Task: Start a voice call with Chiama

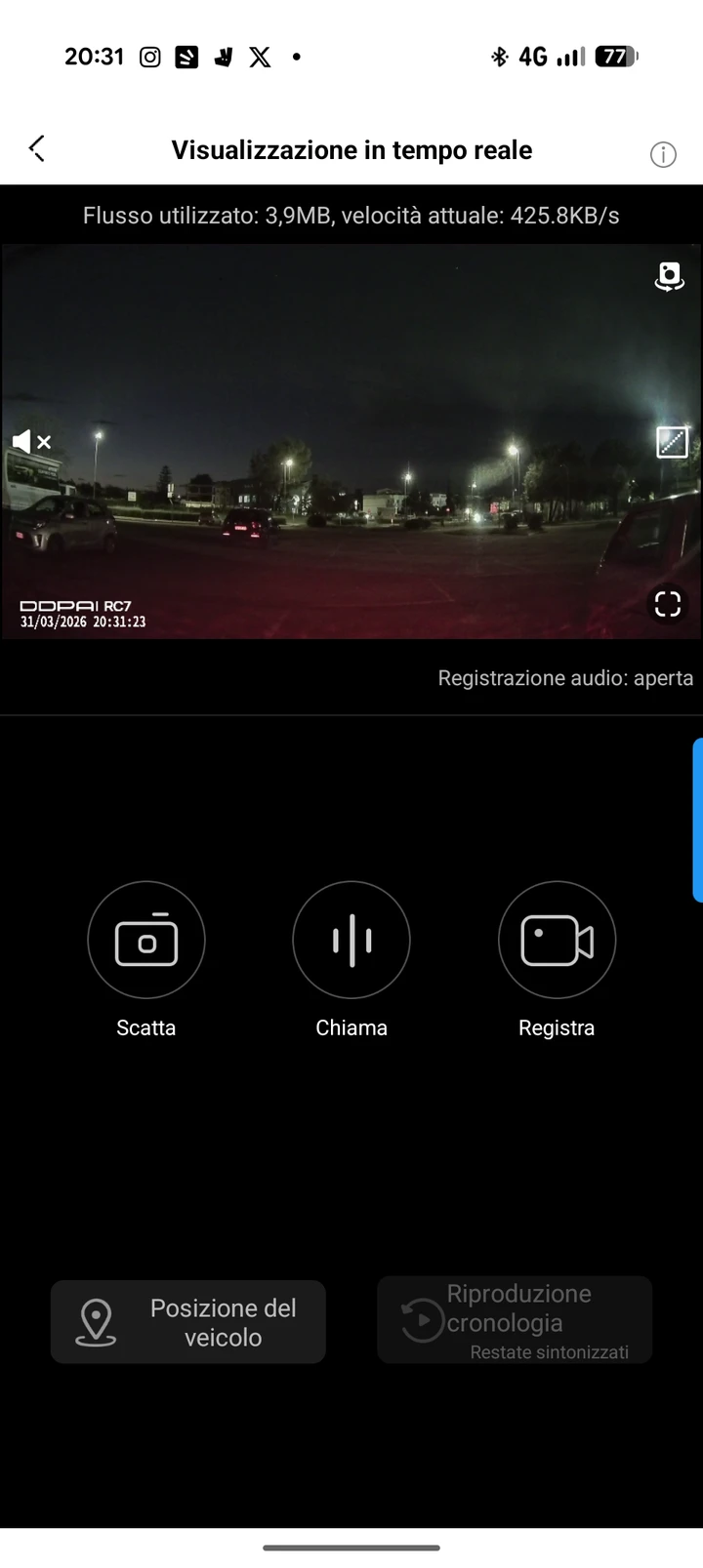Action: (x=351, y=940)
